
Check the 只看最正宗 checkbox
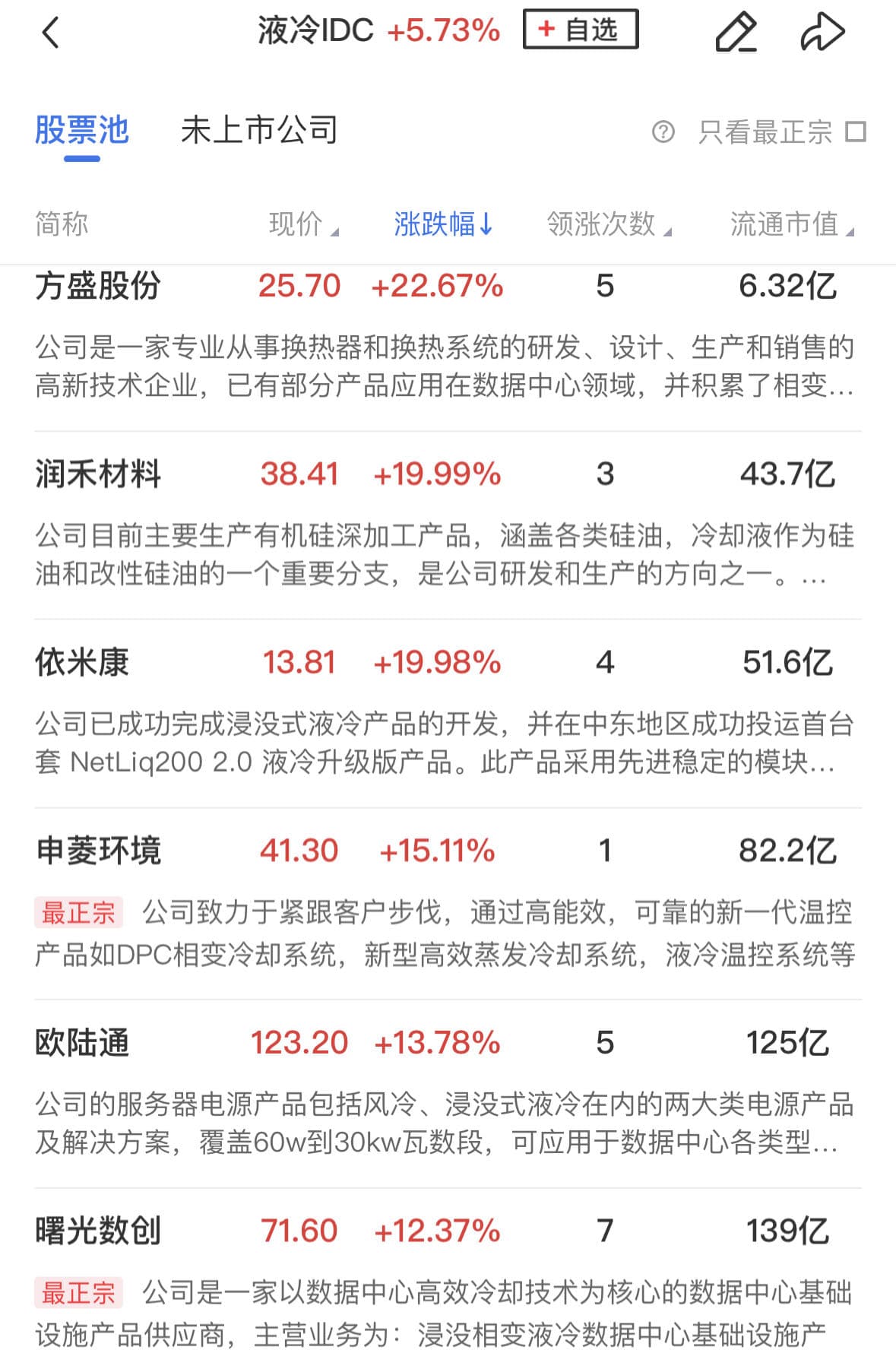tap(856, 132)
